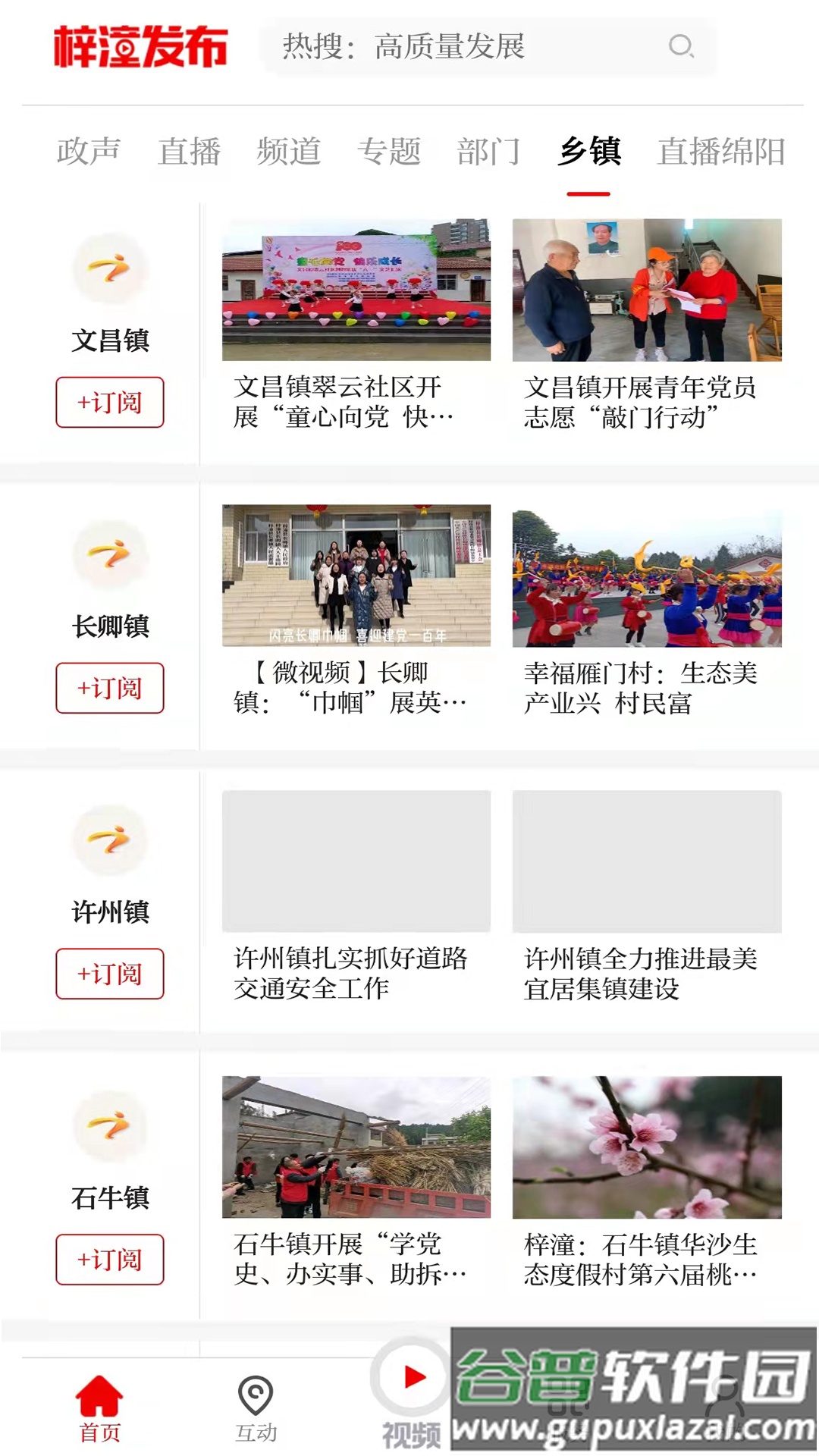The width and height of the screenshot is (819, 1456).
Task: Subscribe to 许州镇 with +订阅 toggle
Action: pyautogui.click(x=111, y=973)
